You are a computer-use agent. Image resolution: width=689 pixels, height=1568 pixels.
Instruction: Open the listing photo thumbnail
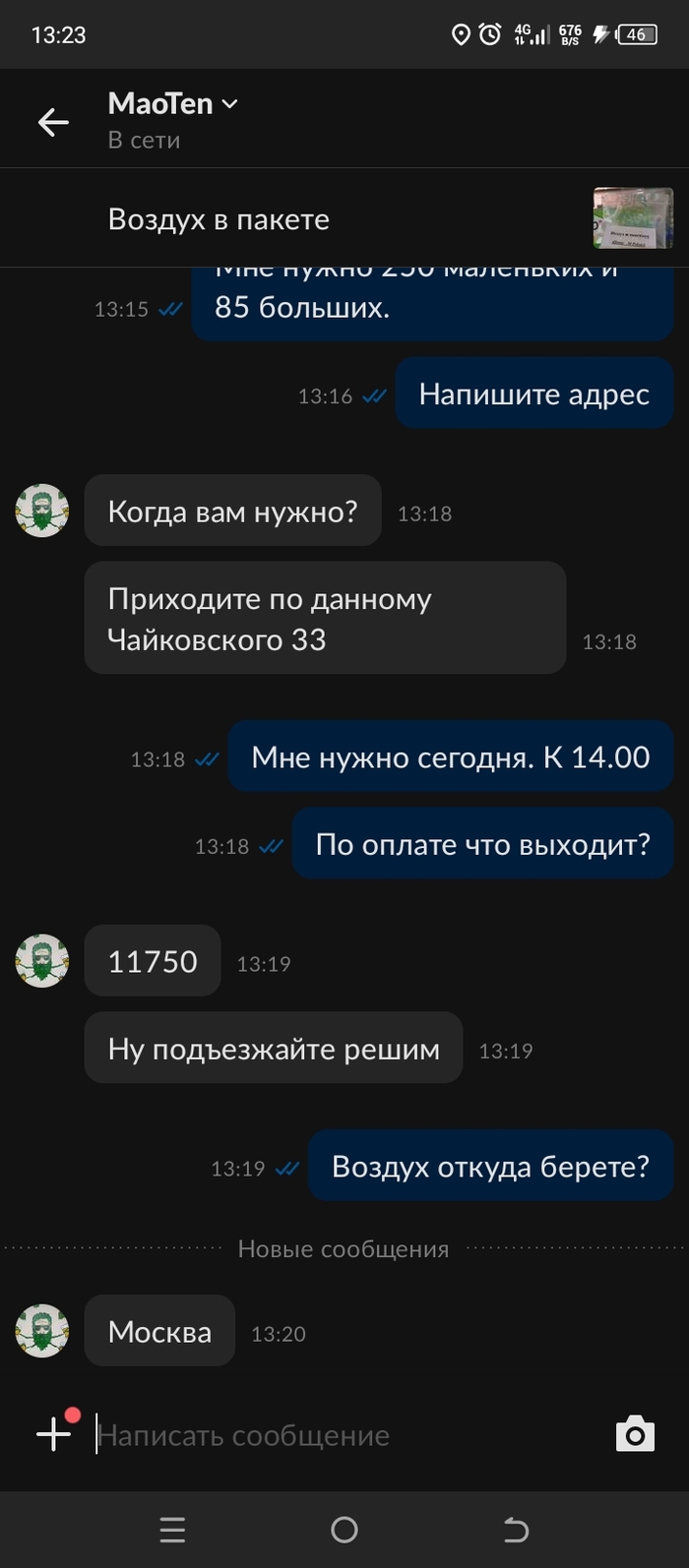[x=633, y=218]
